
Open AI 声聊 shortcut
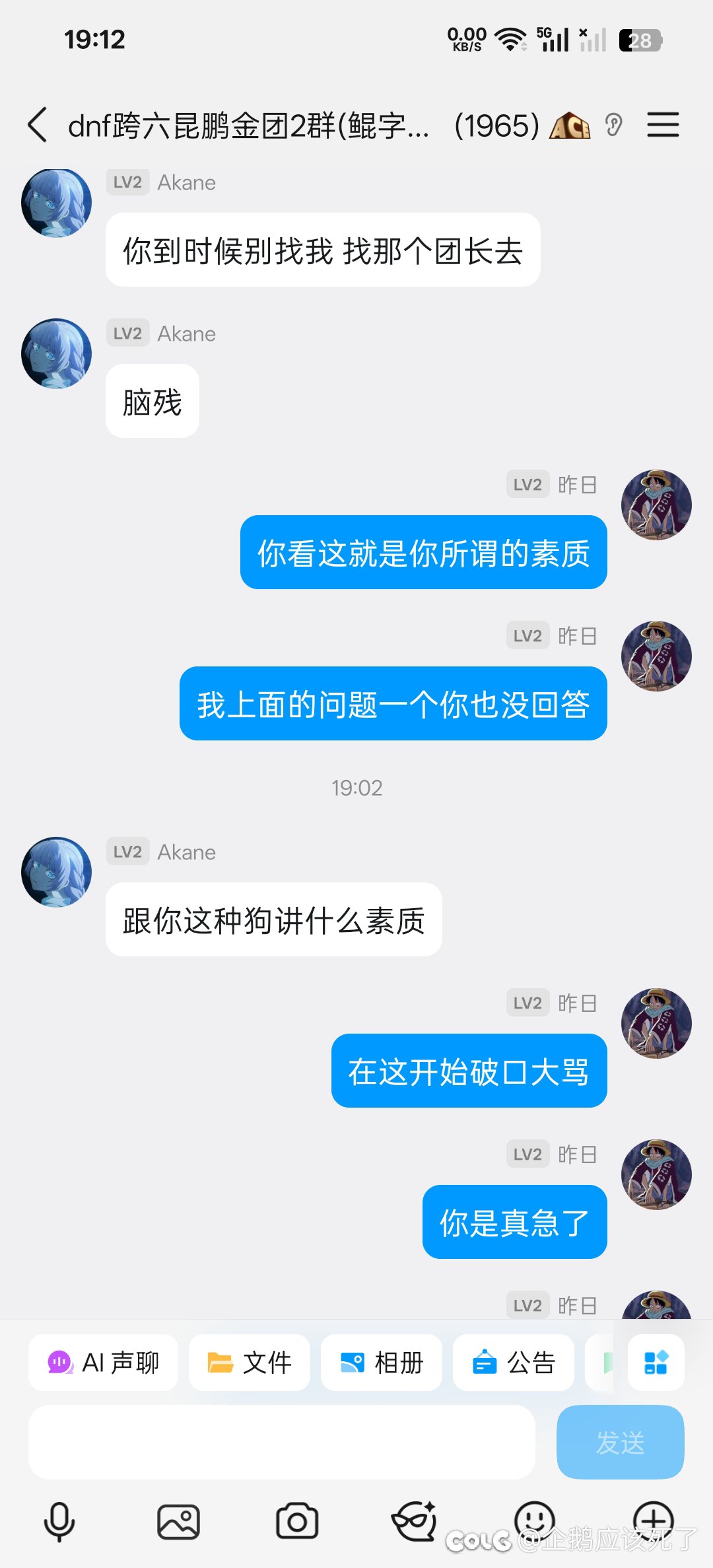point(103,1363)
